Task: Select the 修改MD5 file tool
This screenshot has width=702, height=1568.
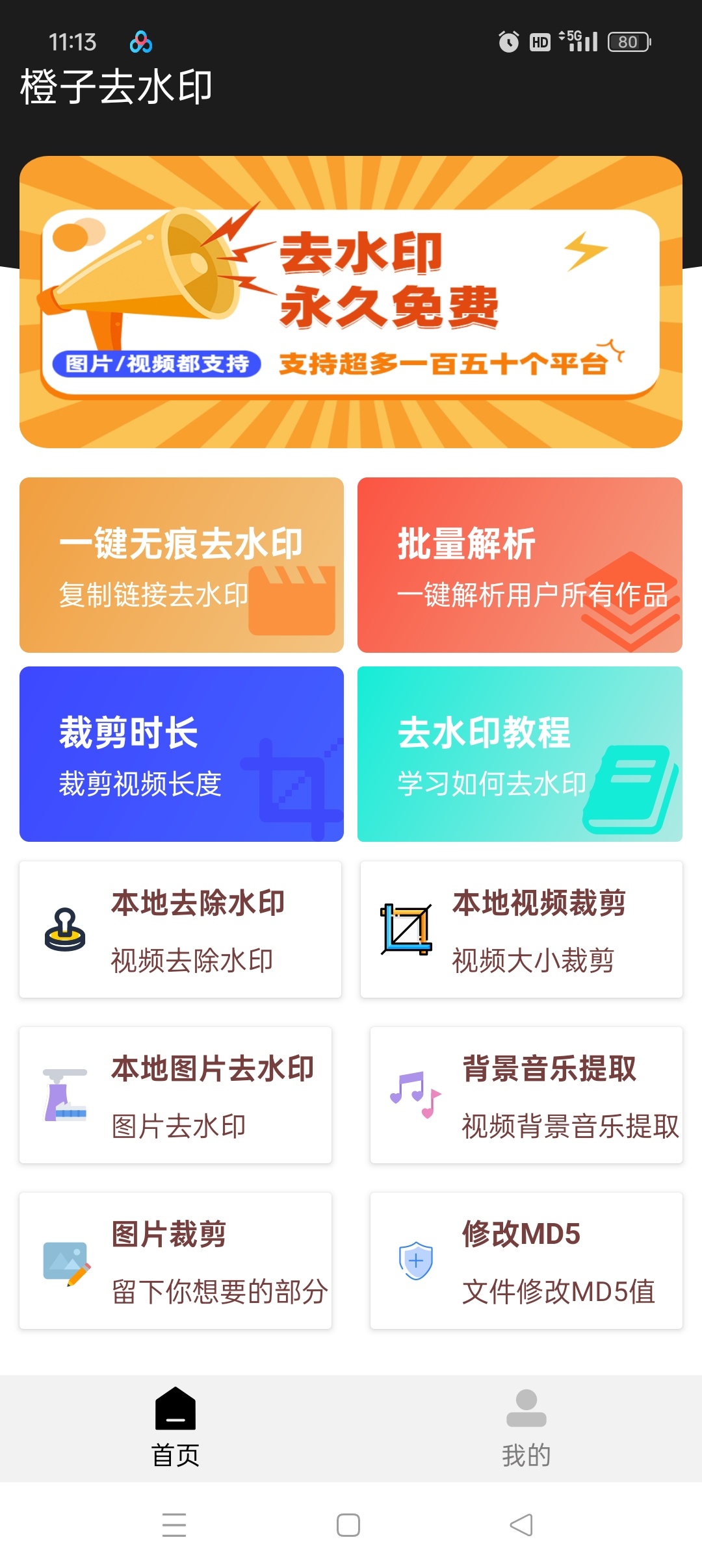Action: pos(526,1261)
